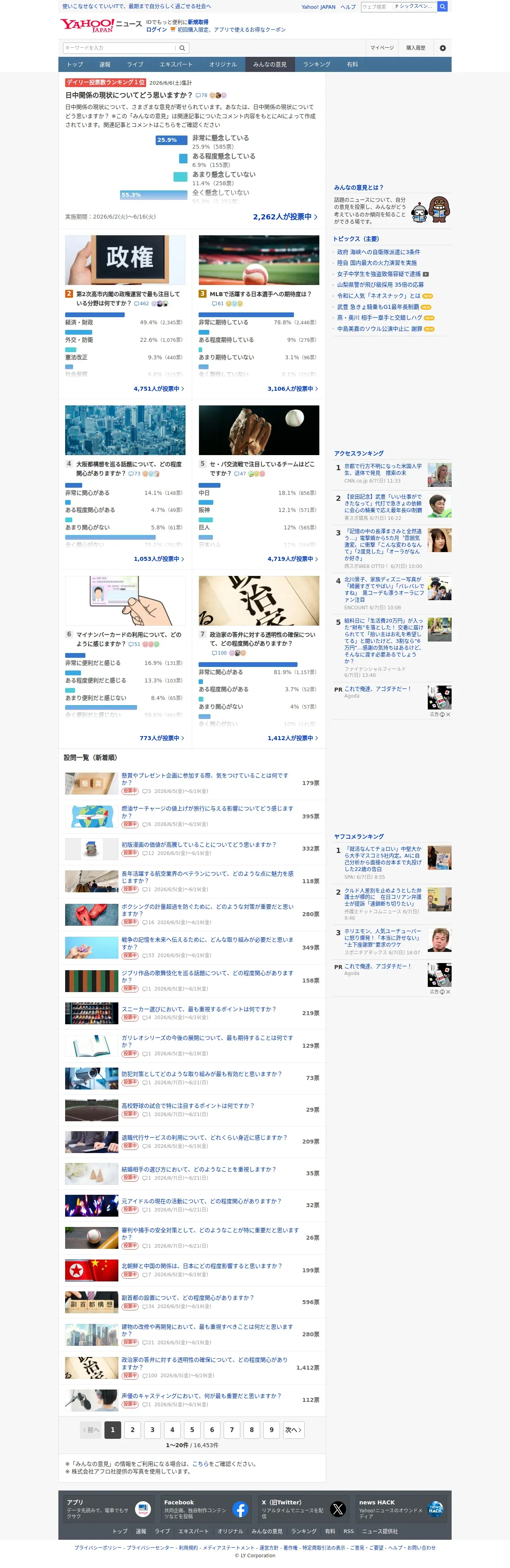Open the プライバシーポリシー footer link

(98, 1547)
